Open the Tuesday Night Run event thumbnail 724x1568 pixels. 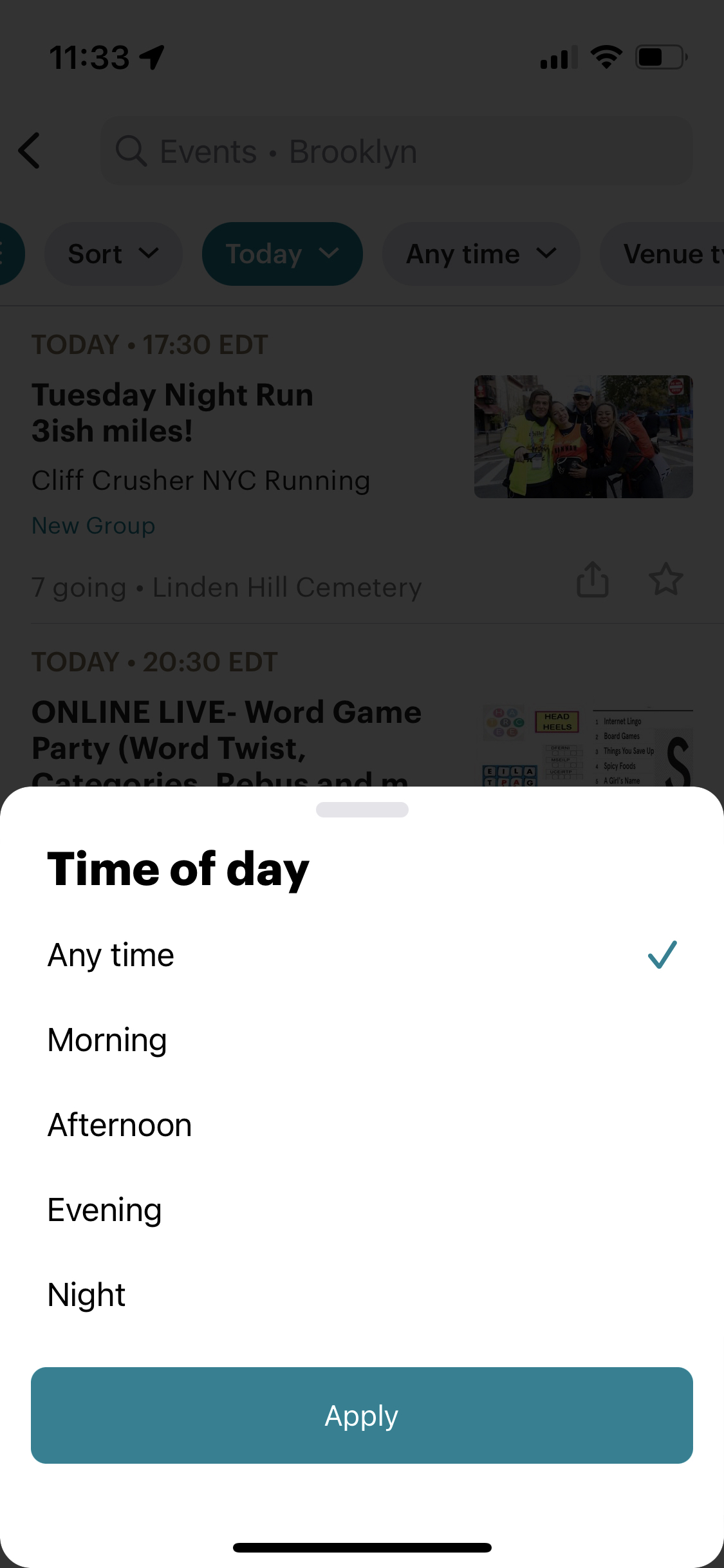(x=582, y=436)
